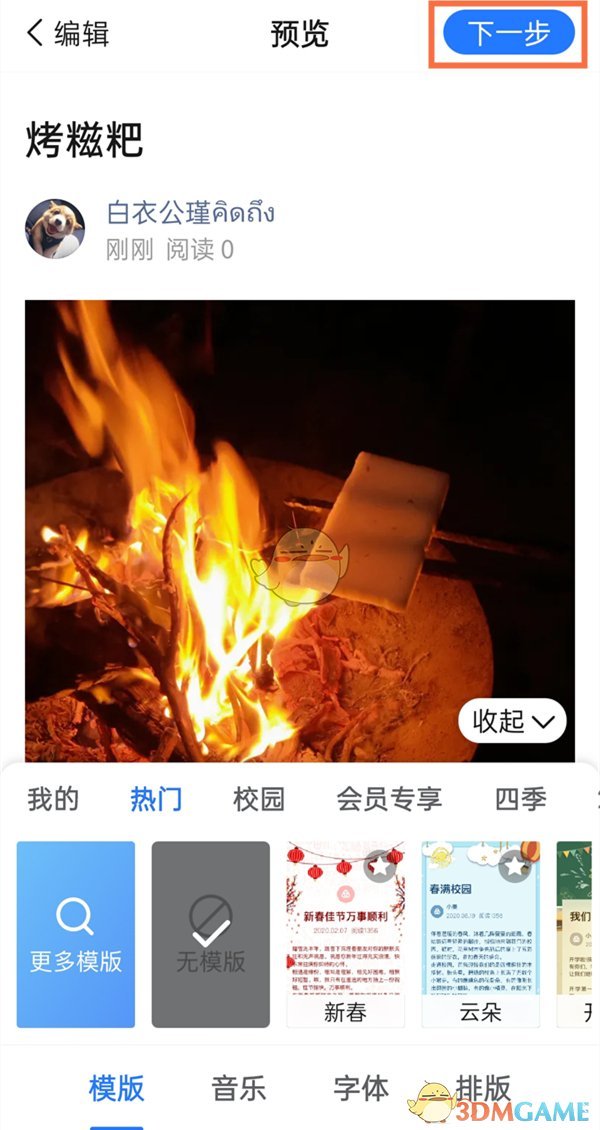The height and width of the screenshot is (1130, 600).
Task: Open author 白衣公瑾 profile avatar
Action: (x=55, y=229)
